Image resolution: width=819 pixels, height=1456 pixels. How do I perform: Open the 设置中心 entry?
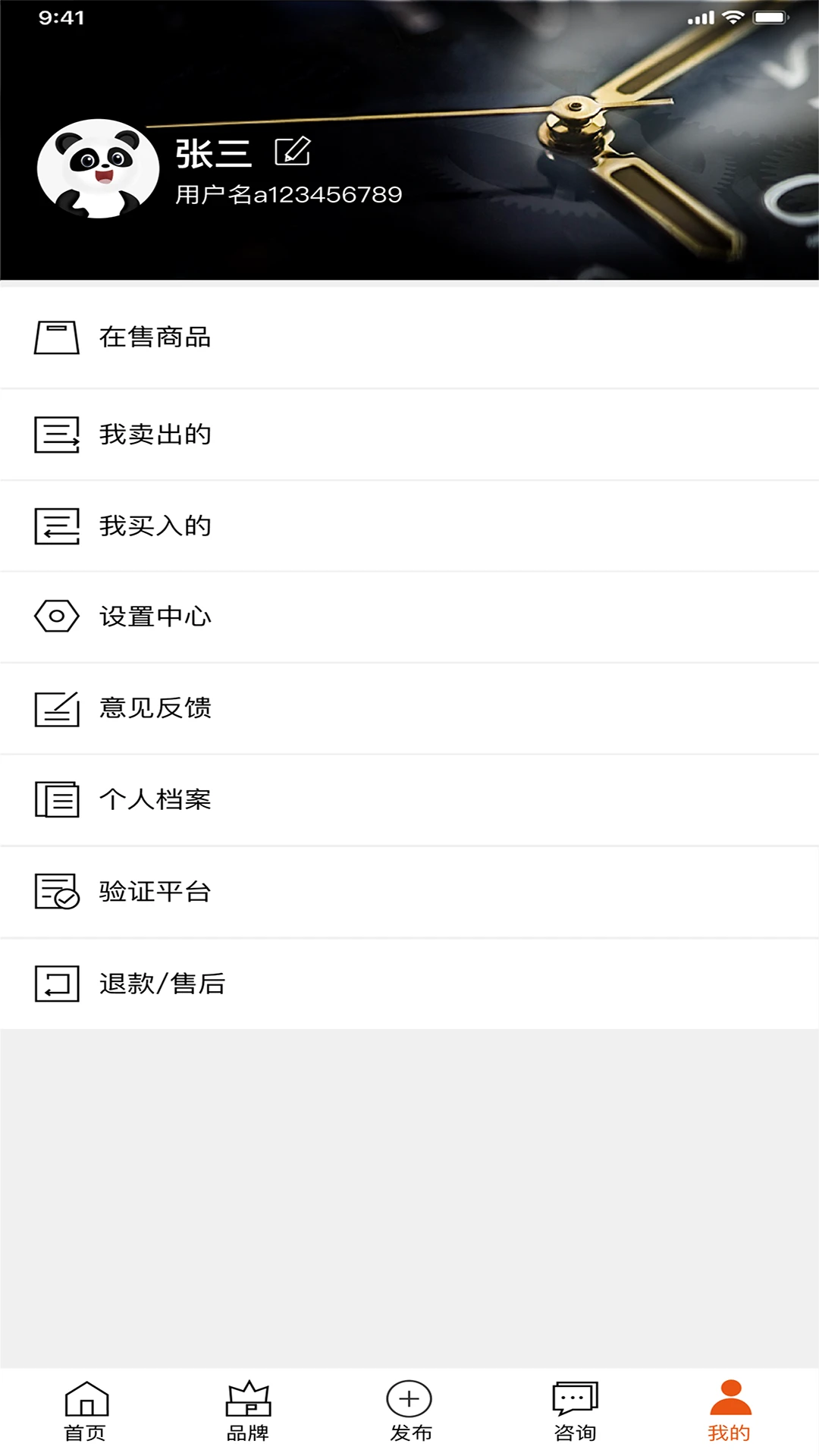[155, 617]
